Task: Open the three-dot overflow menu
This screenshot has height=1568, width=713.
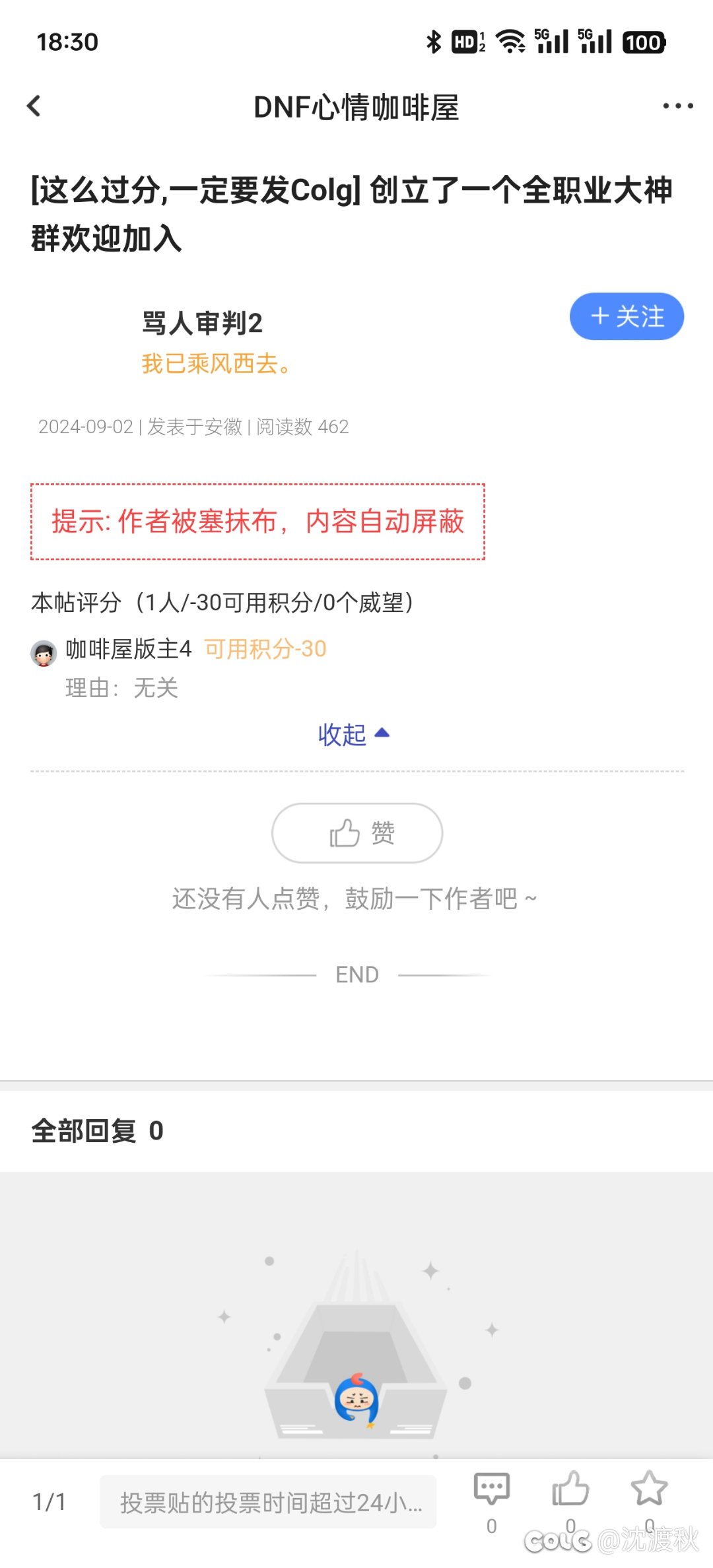Action: pyautogui.click(x=678, y=106)
